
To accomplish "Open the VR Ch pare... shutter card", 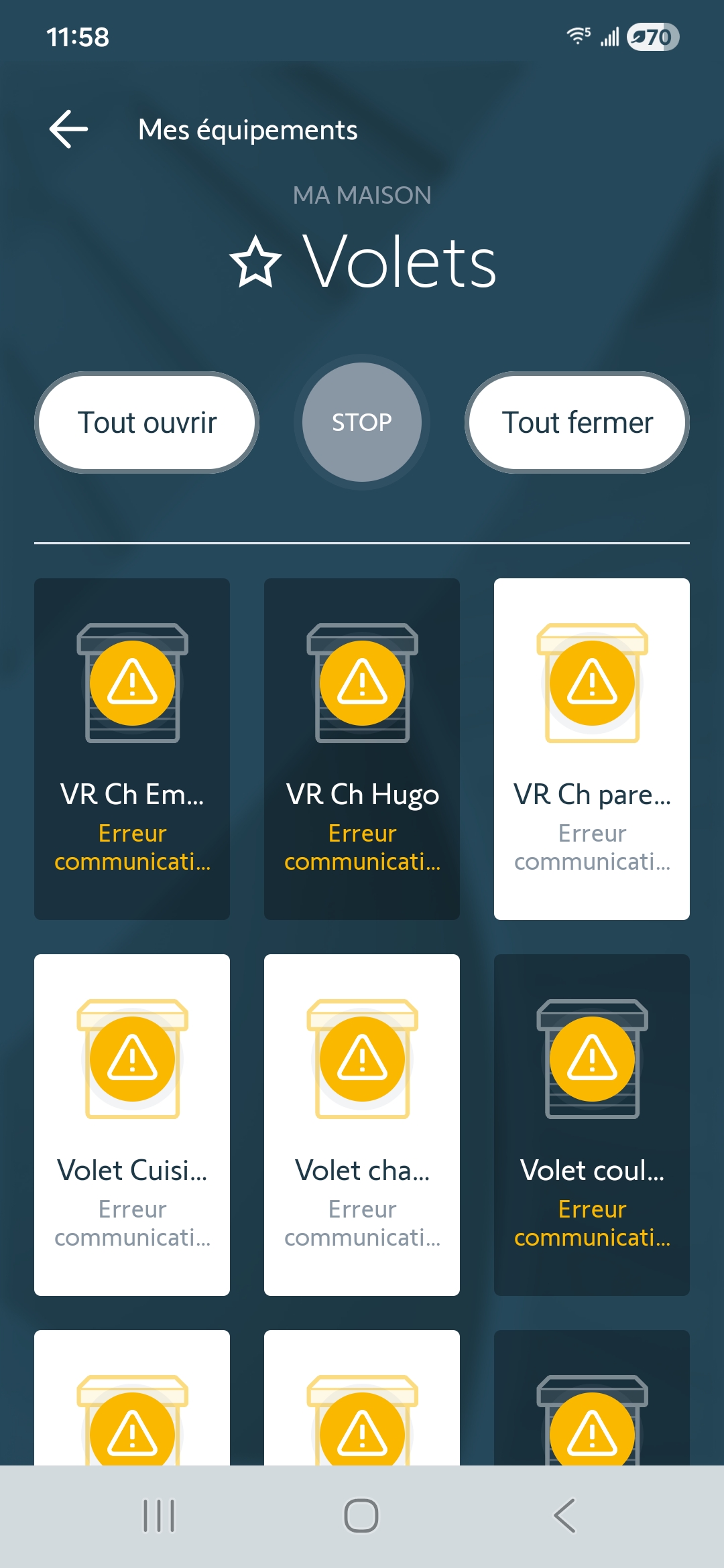I will click(592, 748).
